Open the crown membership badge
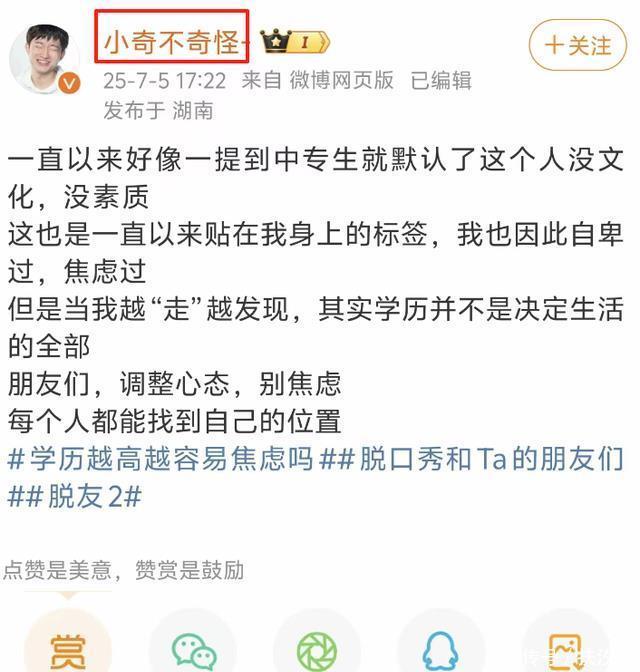Screen dimensions: 640x672 coord(294,42)
